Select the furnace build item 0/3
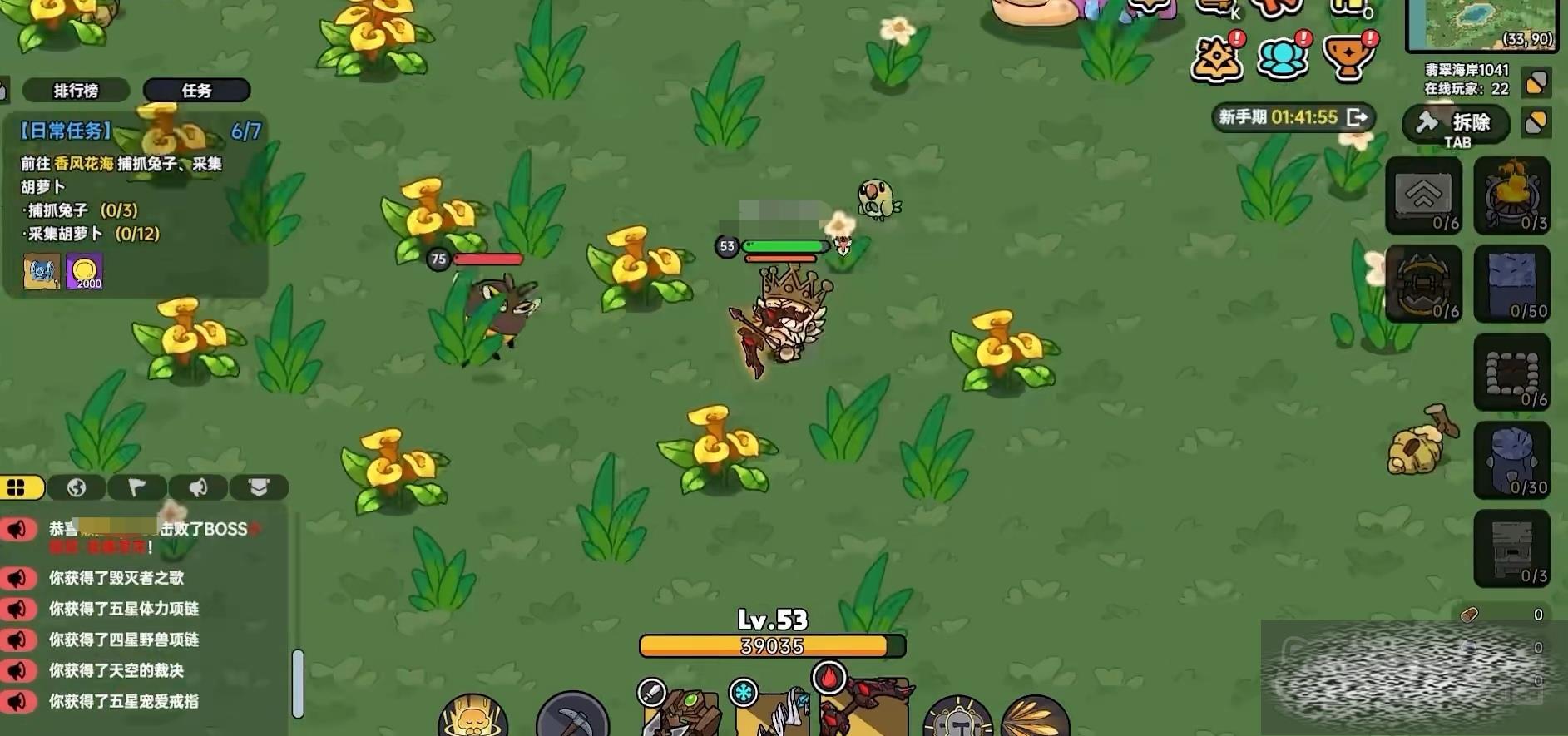Image resolution: width=1568 pixels, height=736 pixels. [1511, 549]
